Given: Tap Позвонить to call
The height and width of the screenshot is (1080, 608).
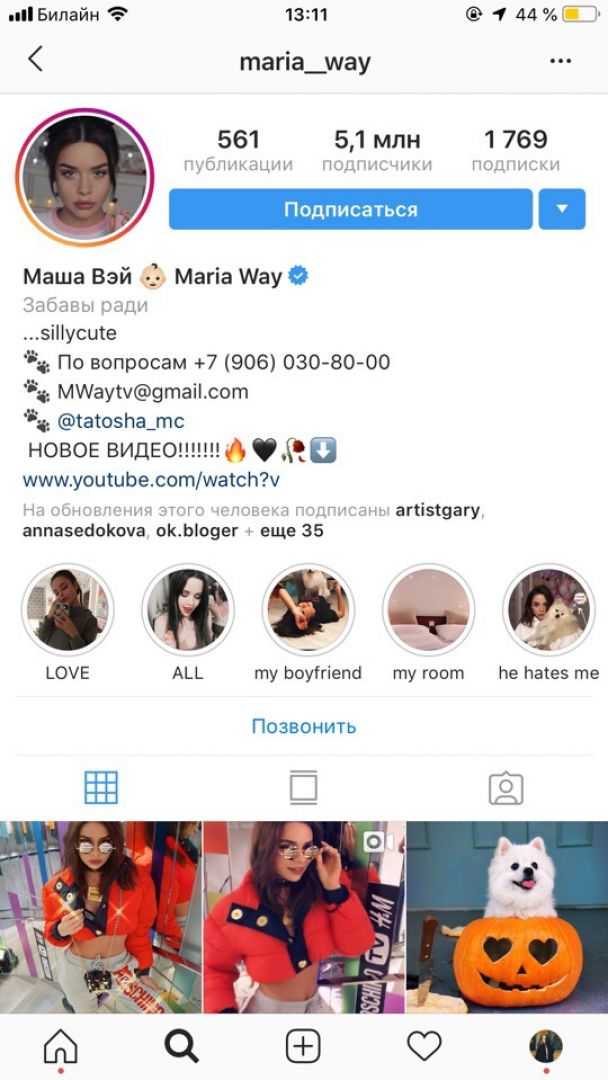Looking at the screenshot, I should click(304, 726).
